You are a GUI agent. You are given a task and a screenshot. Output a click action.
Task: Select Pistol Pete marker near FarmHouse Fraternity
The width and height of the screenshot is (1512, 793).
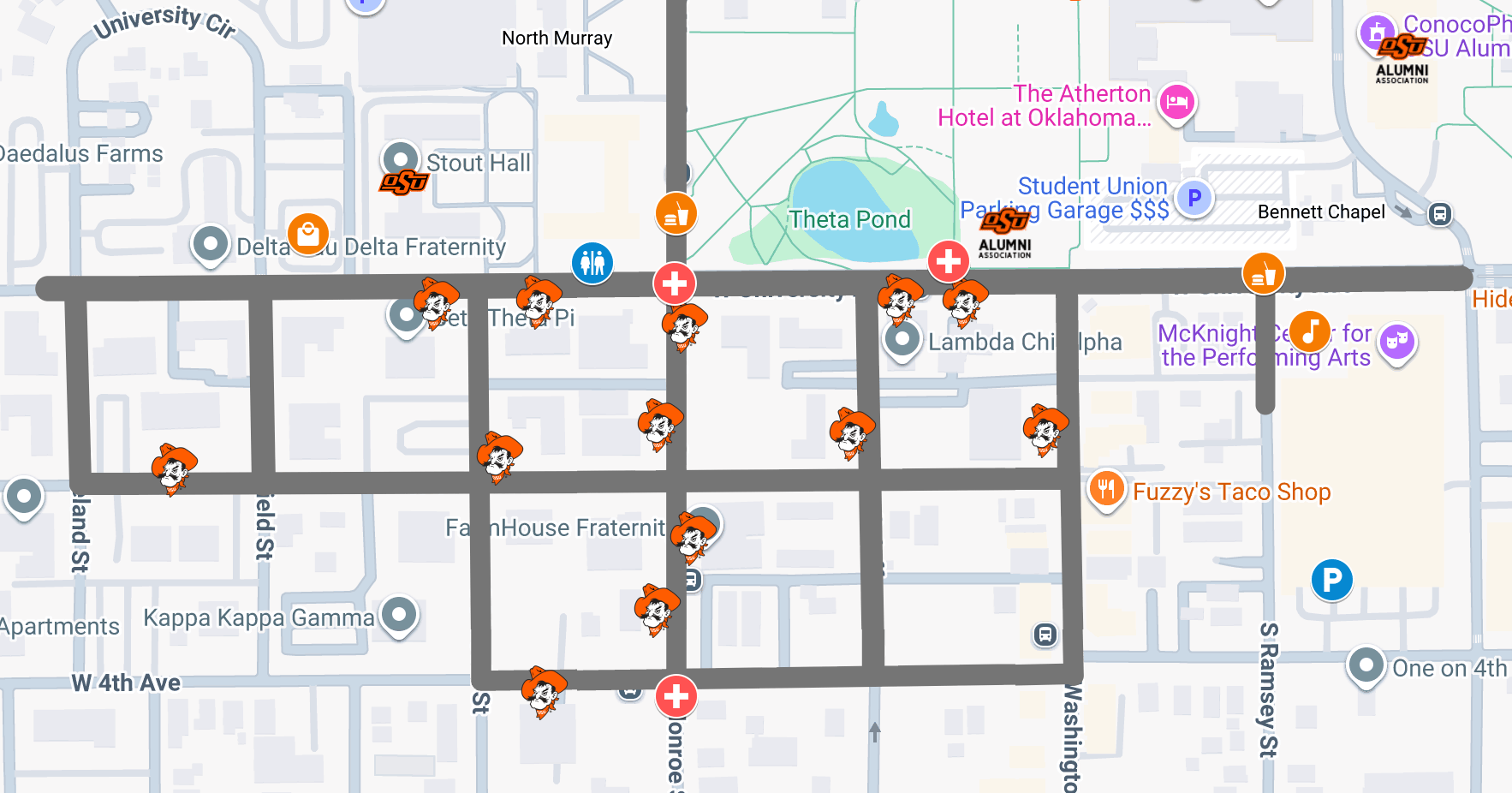pyautogui.click(x=693, y=535)
